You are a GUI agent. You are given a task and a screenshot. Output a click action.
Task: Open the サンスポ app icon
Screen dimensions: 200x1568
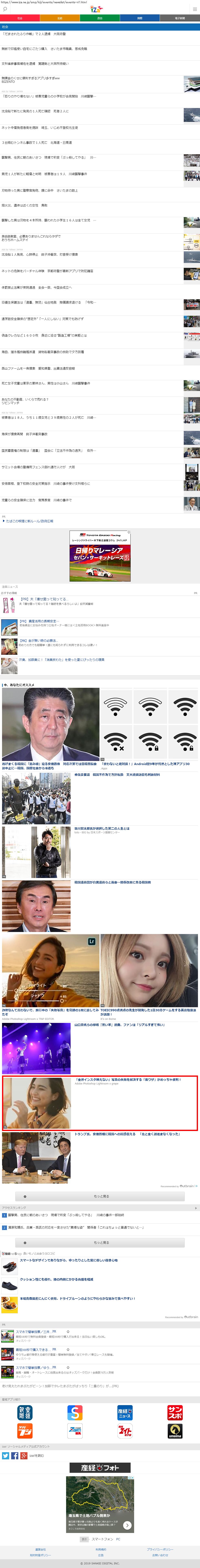(175, 1412)
